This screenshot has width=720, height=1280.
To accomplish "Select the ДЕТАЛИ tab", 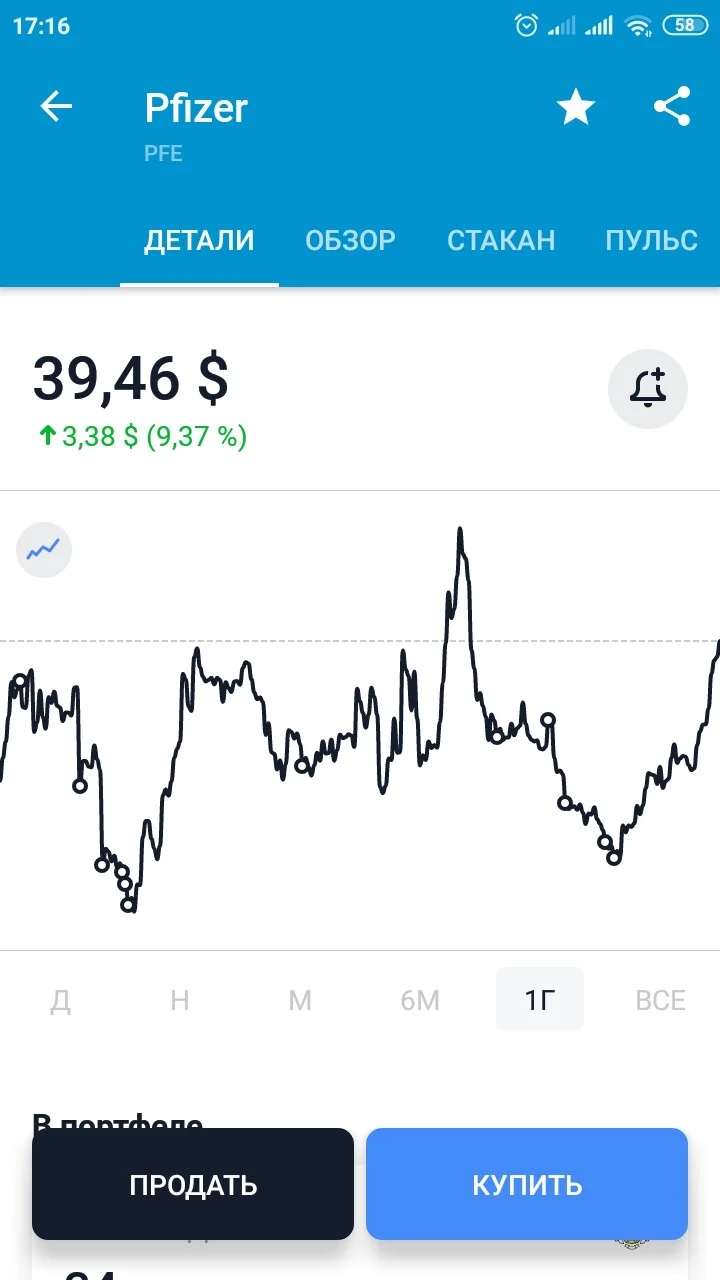I will (199, 240).
